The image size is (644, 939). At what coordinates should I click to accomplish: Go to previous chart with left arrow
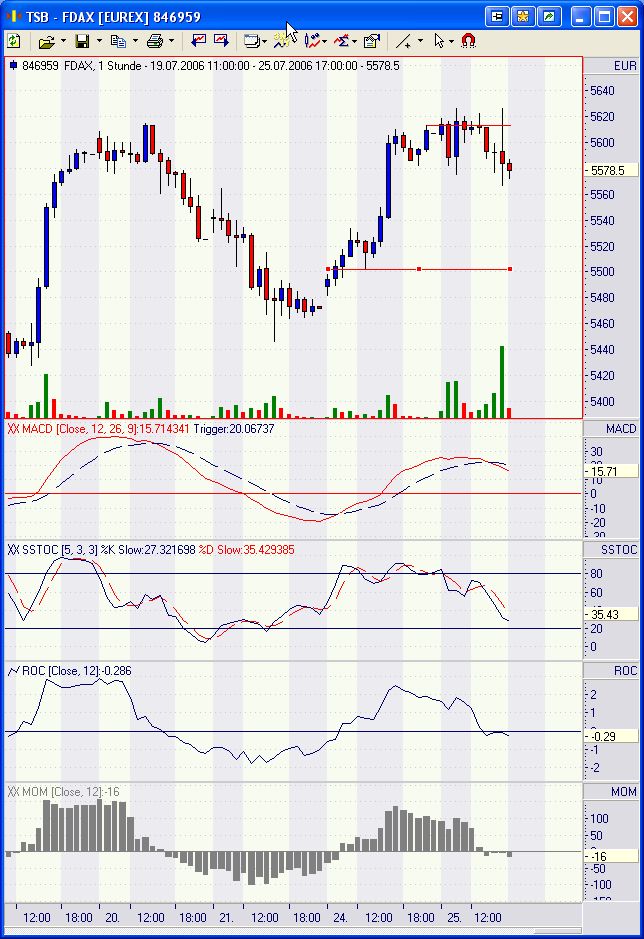pyautogui.click(x=198, y=41)
